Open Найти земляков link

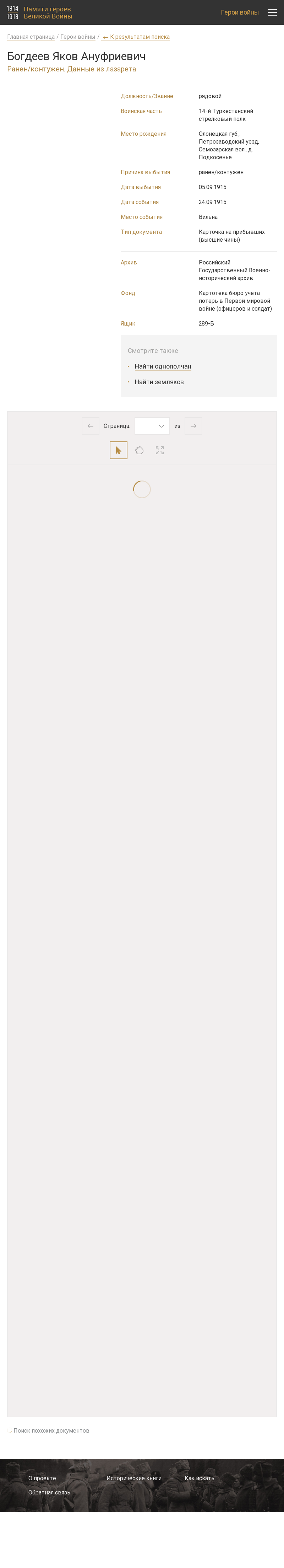coord(159,382)
